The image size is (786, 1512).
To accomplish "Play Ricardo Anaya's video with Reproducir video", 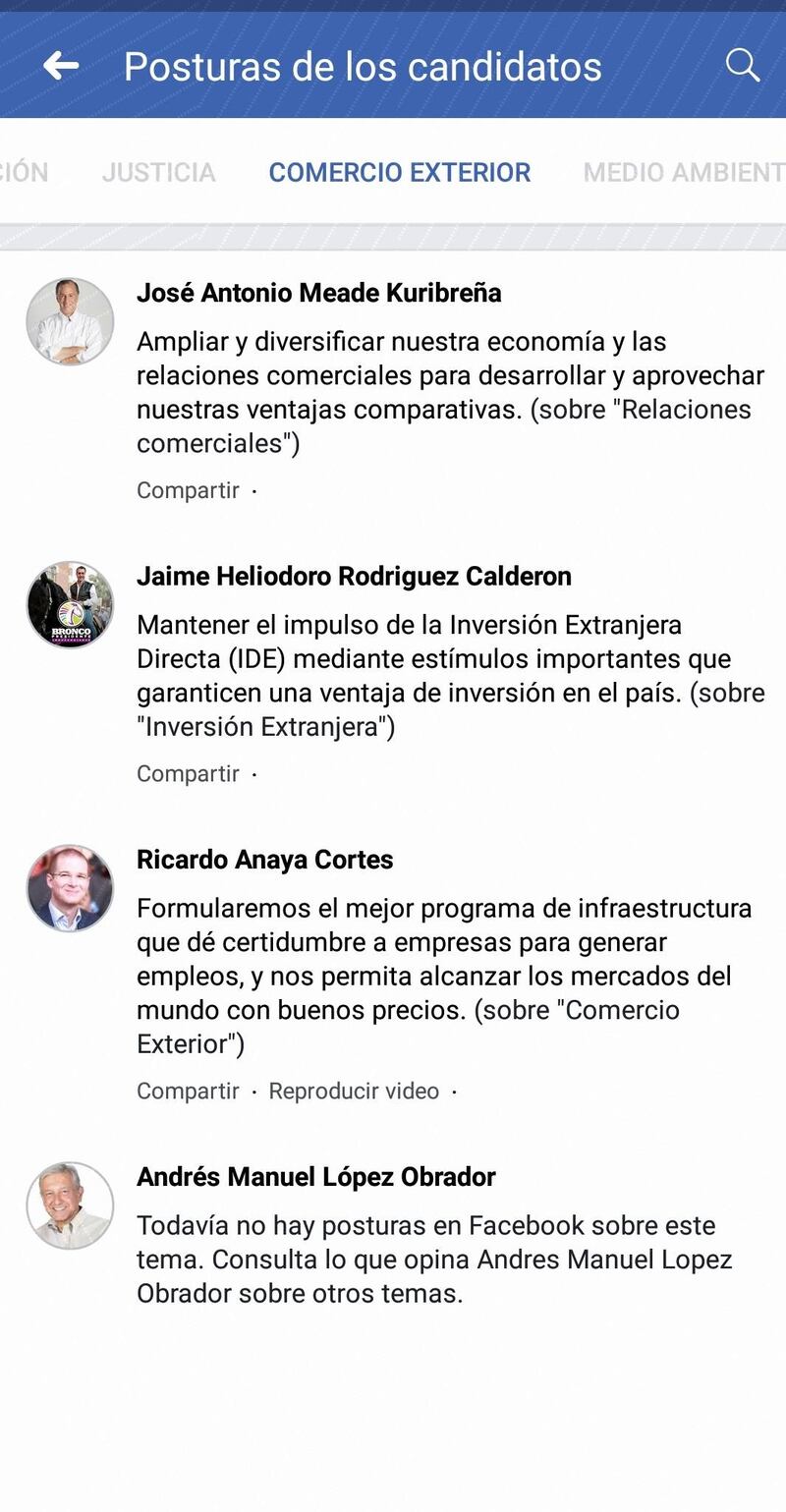I will [x=354, y=1091].
